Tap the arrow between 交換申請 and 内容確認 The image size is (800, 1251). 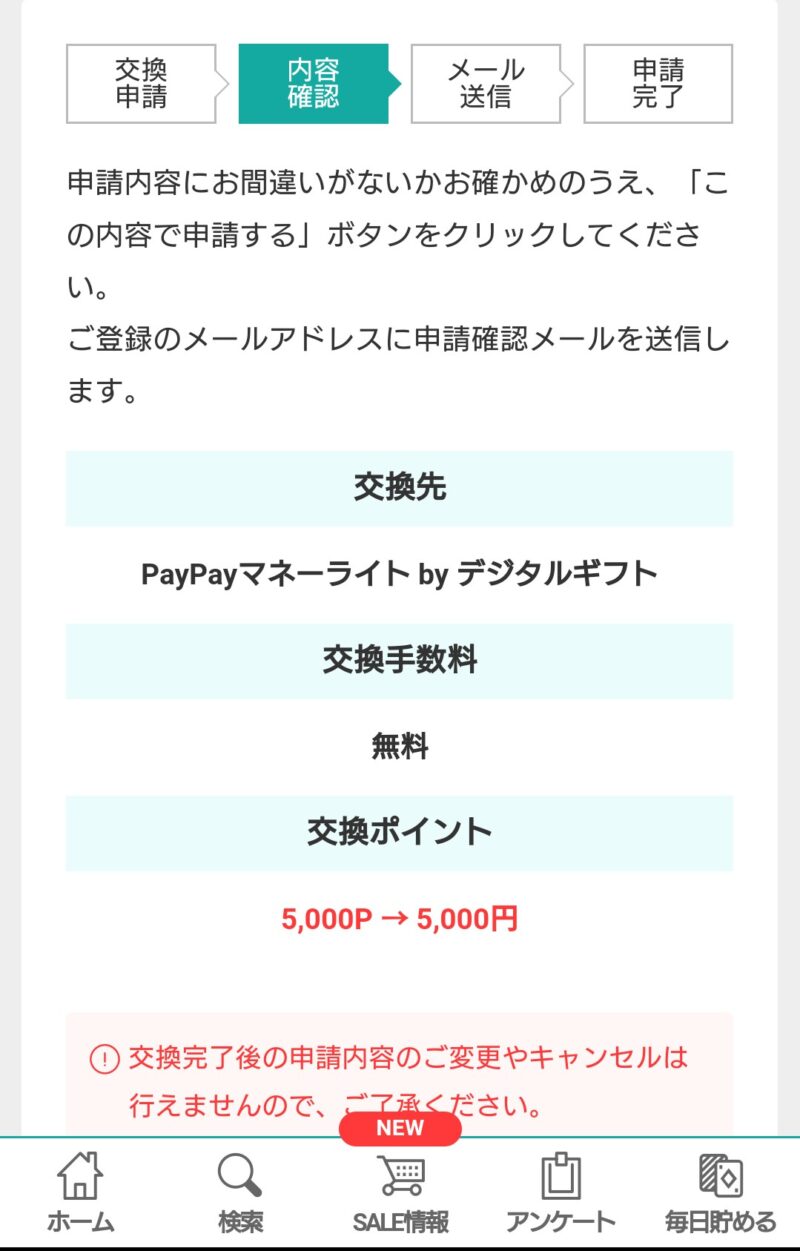tap(222, 83)
